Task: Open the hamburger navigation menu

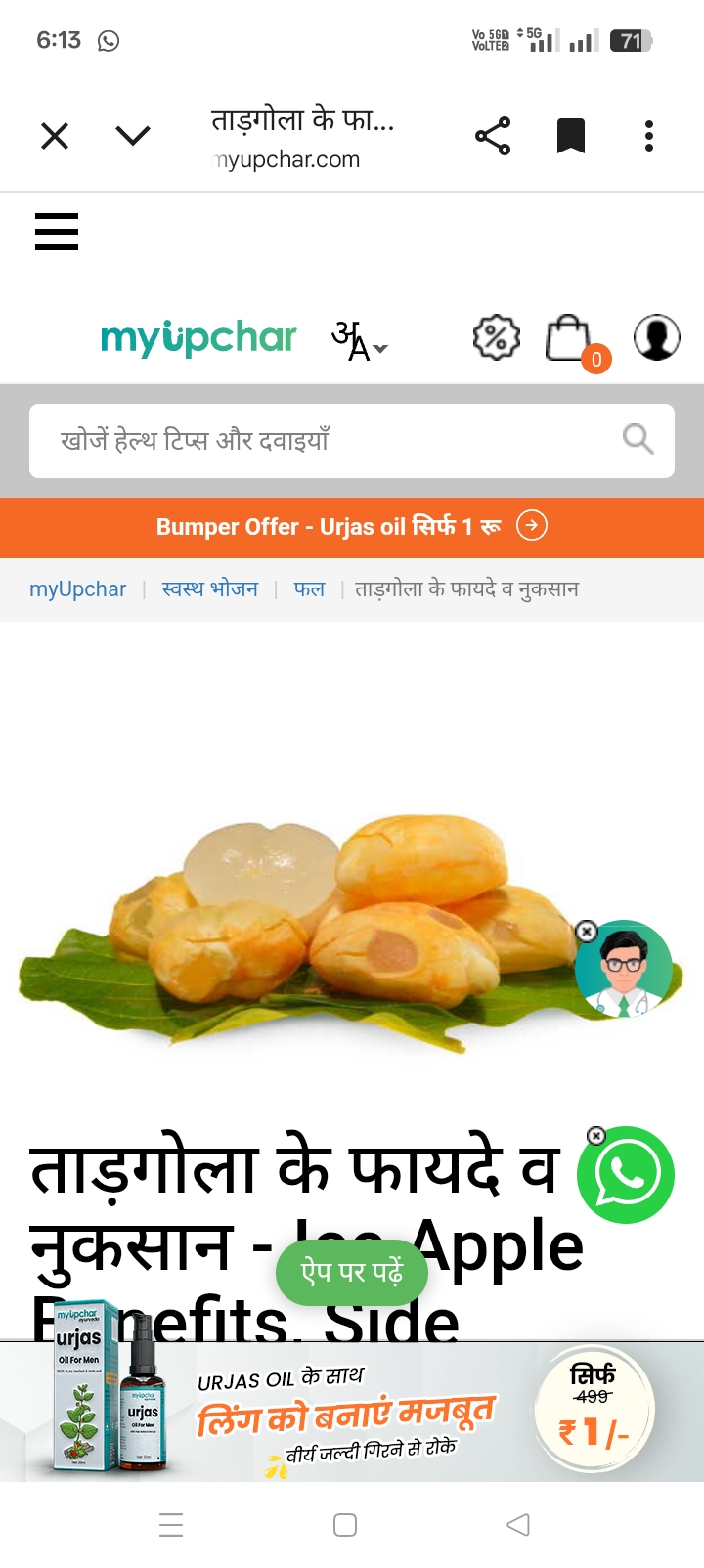Action: [x=57, y=232]
